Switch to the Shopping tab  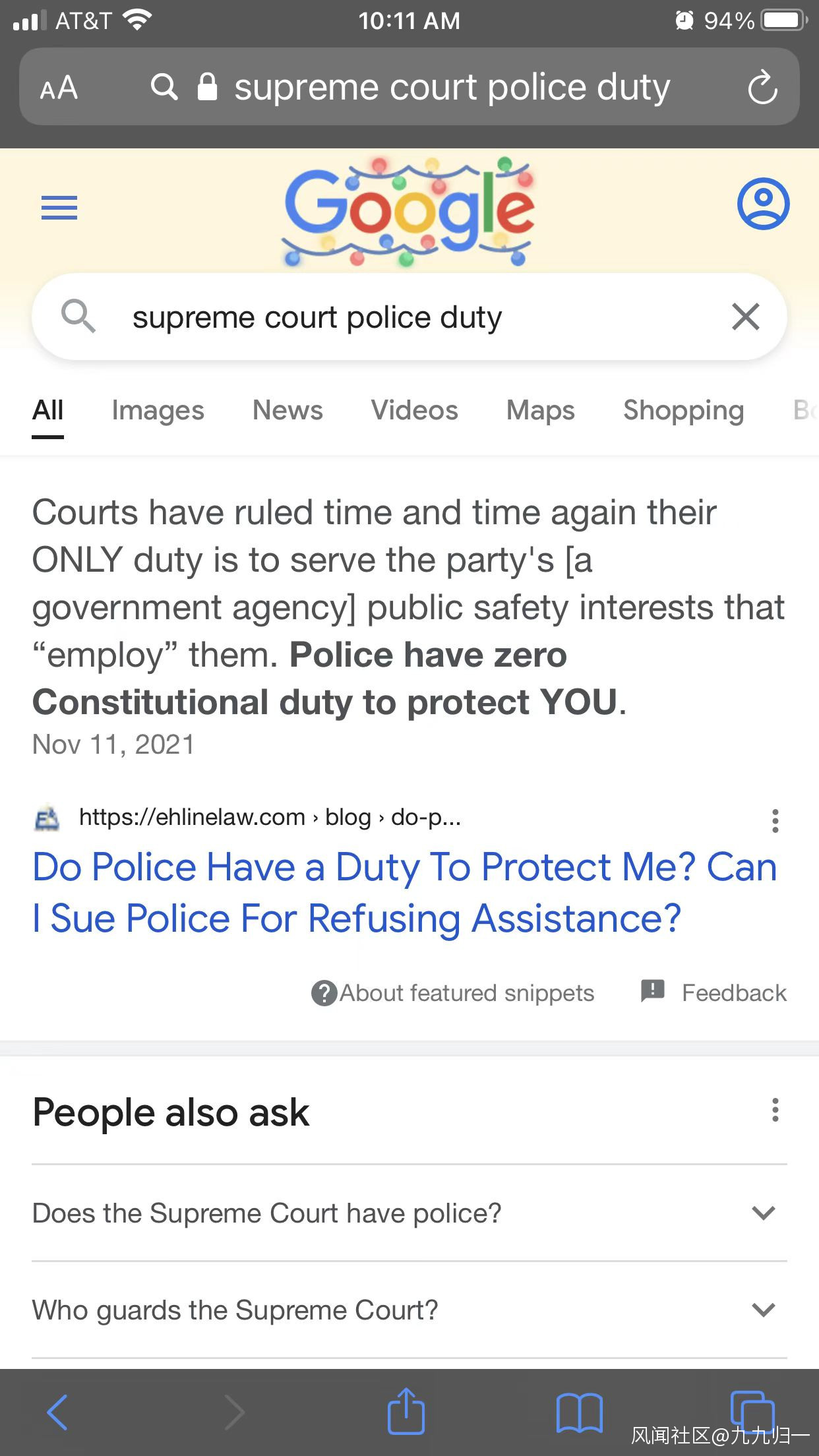(x=683, y=410)
